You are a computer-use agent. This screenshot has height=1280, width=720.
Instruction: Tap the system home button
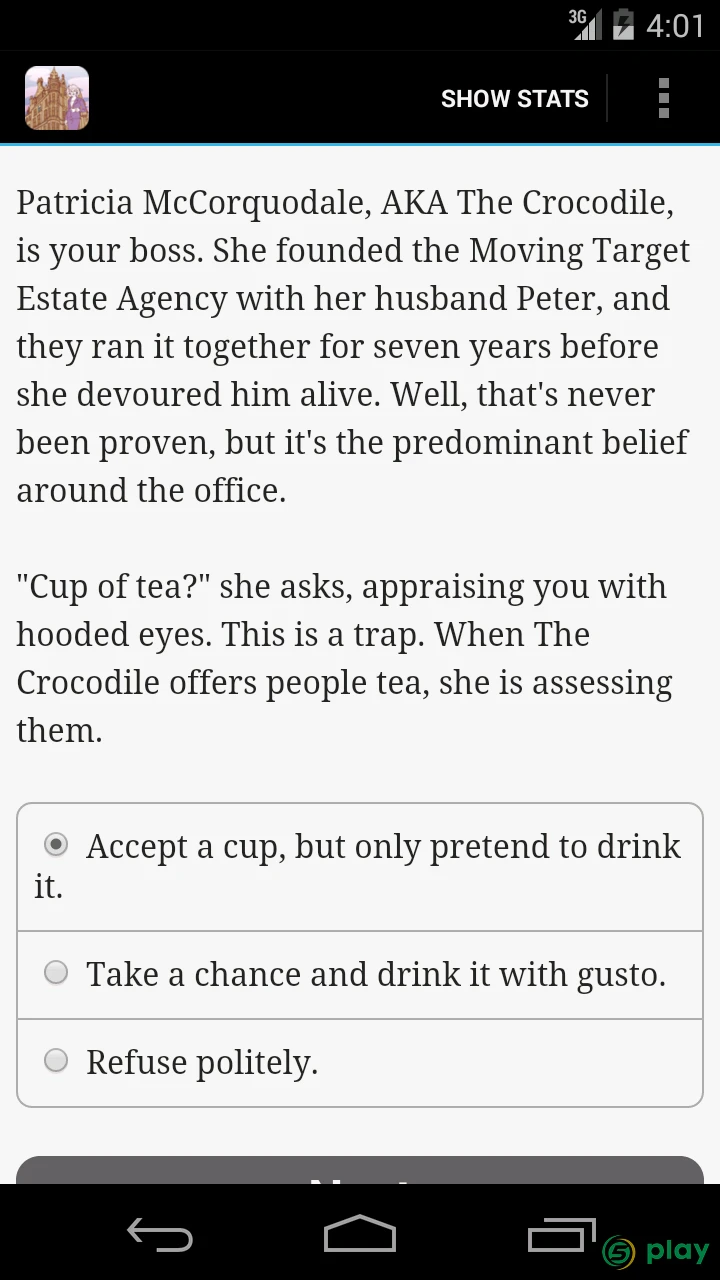[x=360, y=1233]
